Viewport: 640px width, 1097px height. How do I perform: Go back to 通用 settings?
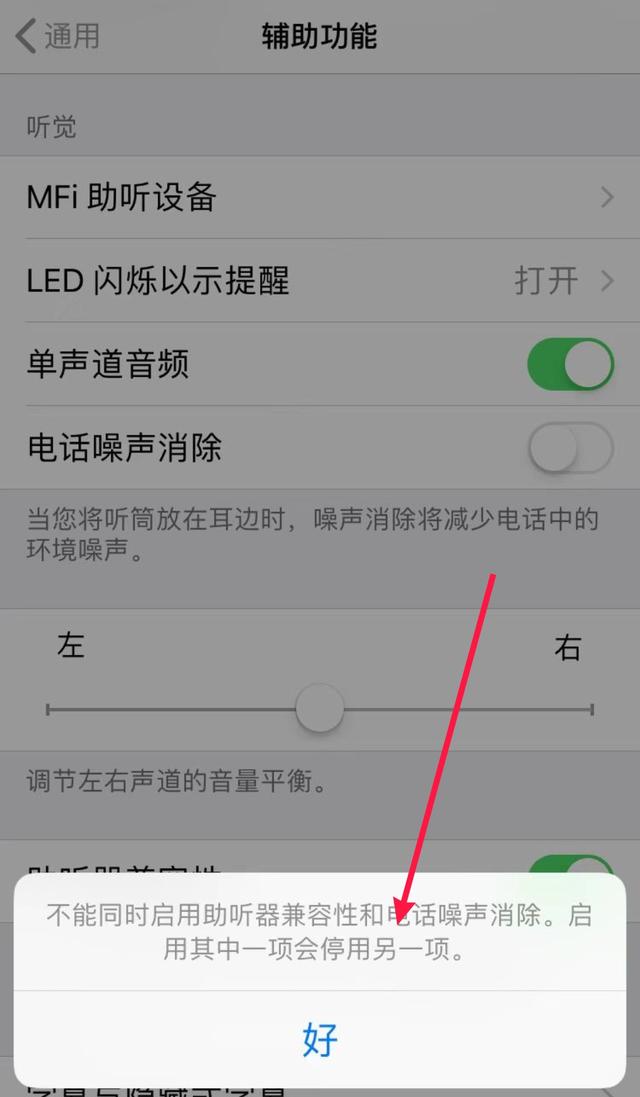58,37
